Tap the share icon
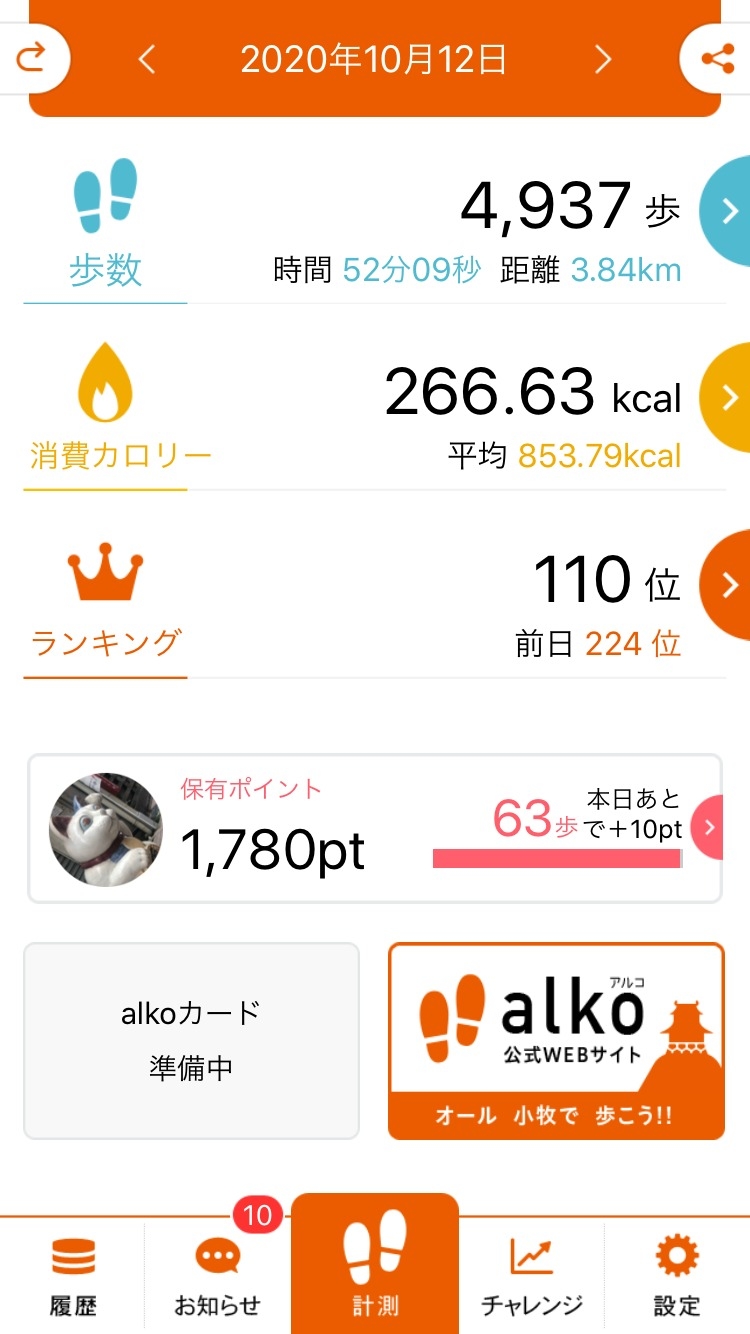The height and width of the screenshot is (1334, 750). 716,59
